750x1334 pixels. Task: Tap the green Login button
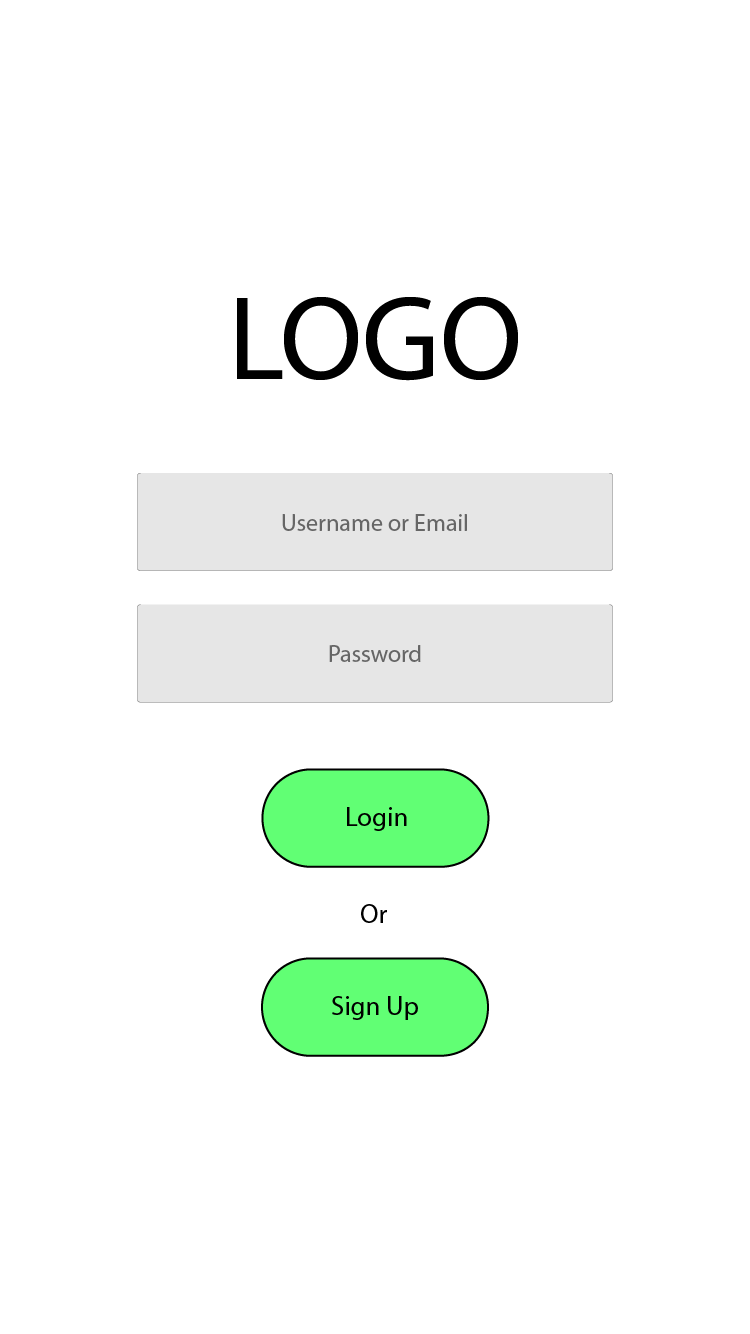tap(375, 818)
